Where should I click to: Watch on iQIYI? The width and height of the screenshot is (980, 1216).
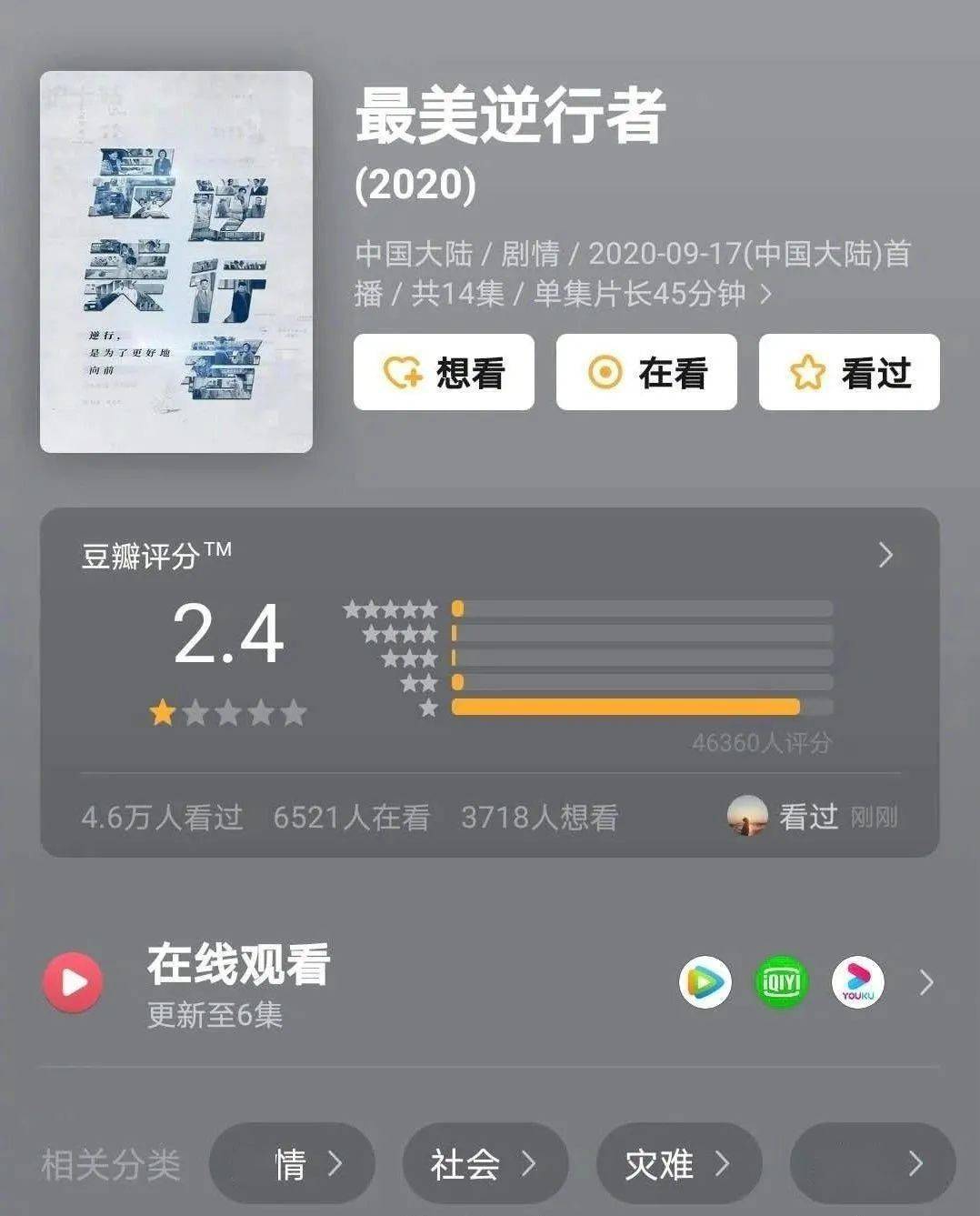(x=782, y=982)
